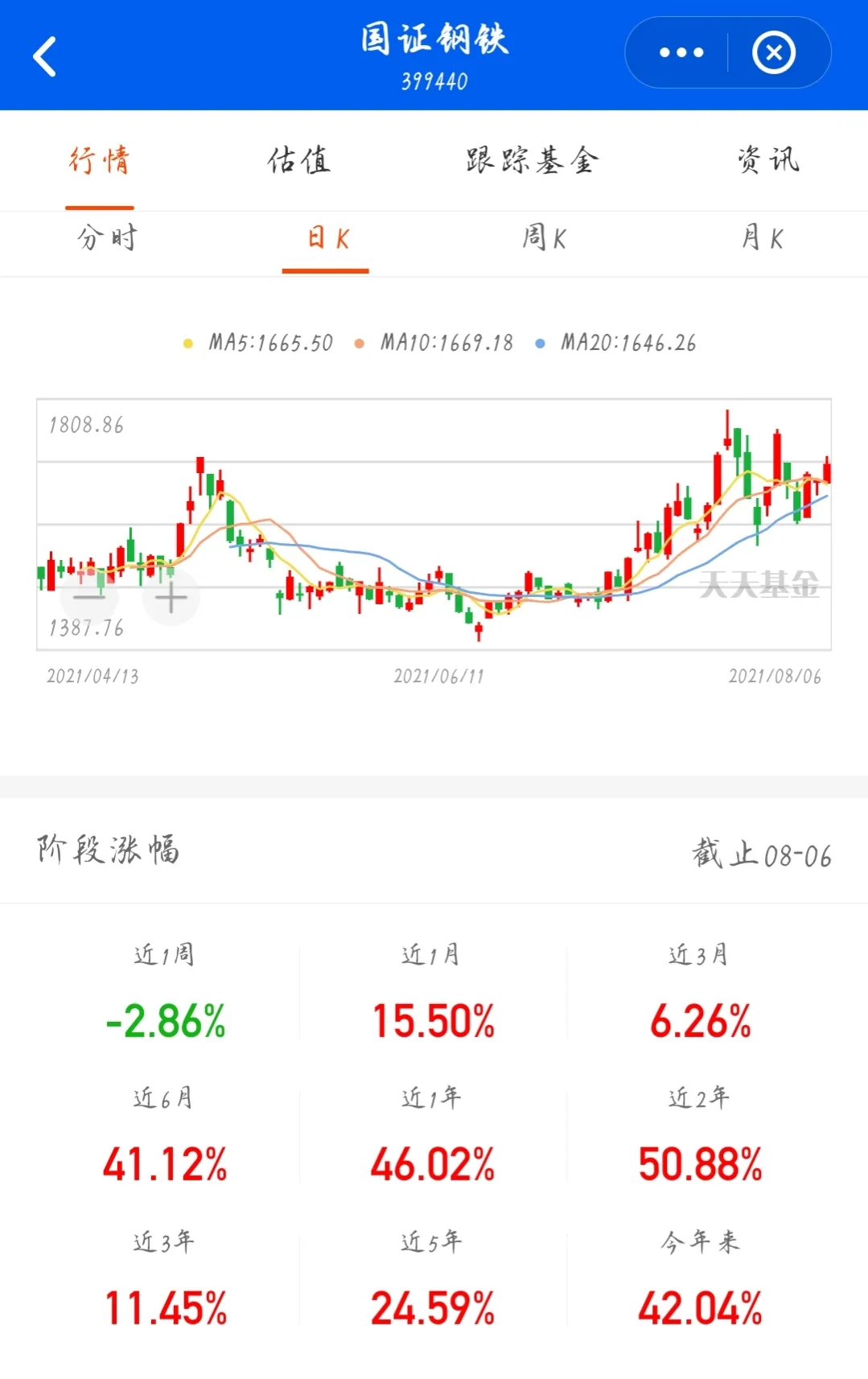868x1379 pixels.
Task: Switch chart to 周K
Action: click(x=544, y=238)
